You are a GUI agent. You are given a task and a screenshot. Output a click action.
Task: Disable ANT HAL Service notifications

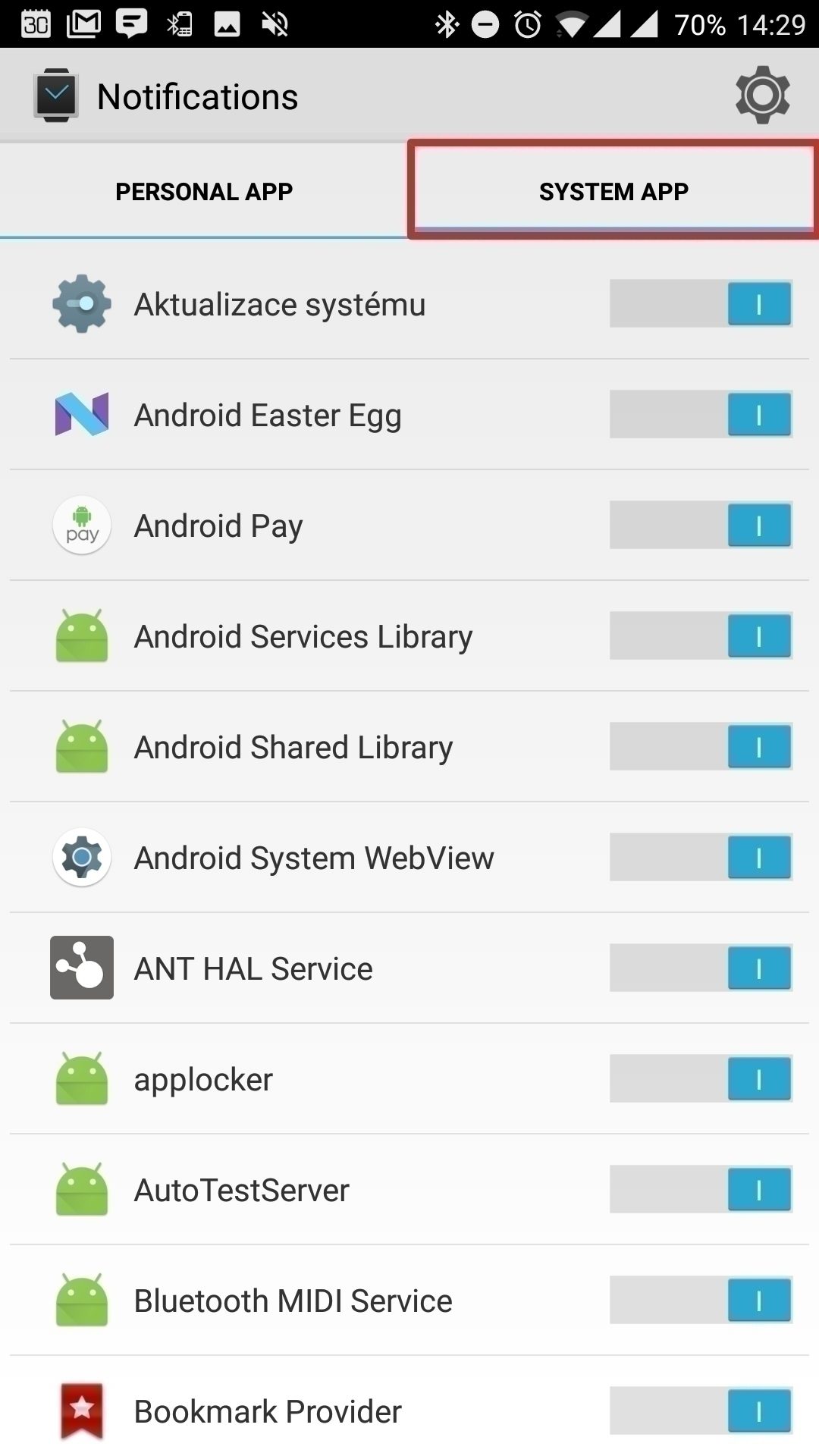click(x=701, y=968)
